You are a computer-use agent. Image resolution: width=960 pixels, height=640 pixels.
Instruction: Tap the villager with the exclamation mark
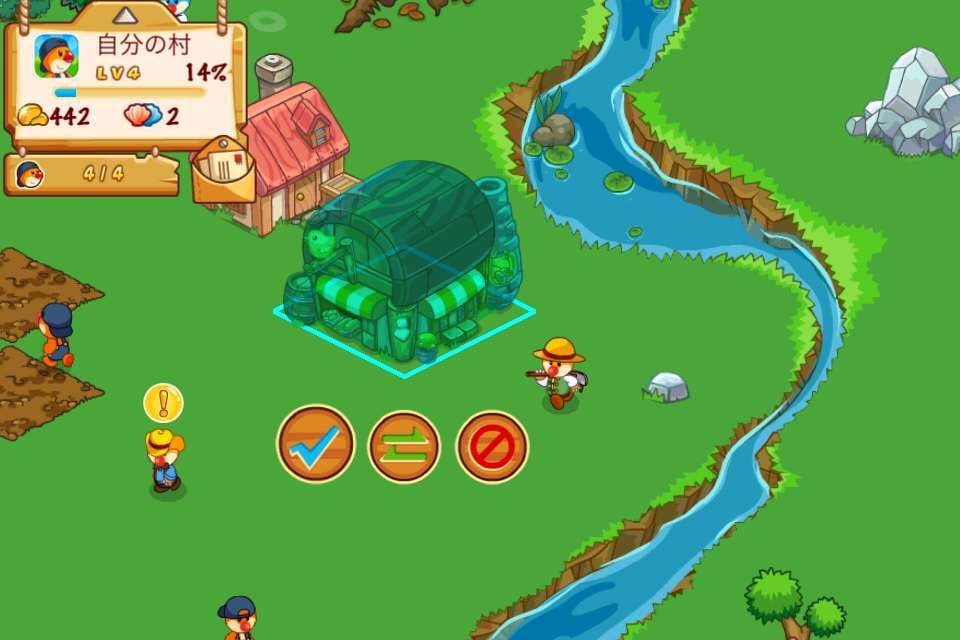(164, 461)
